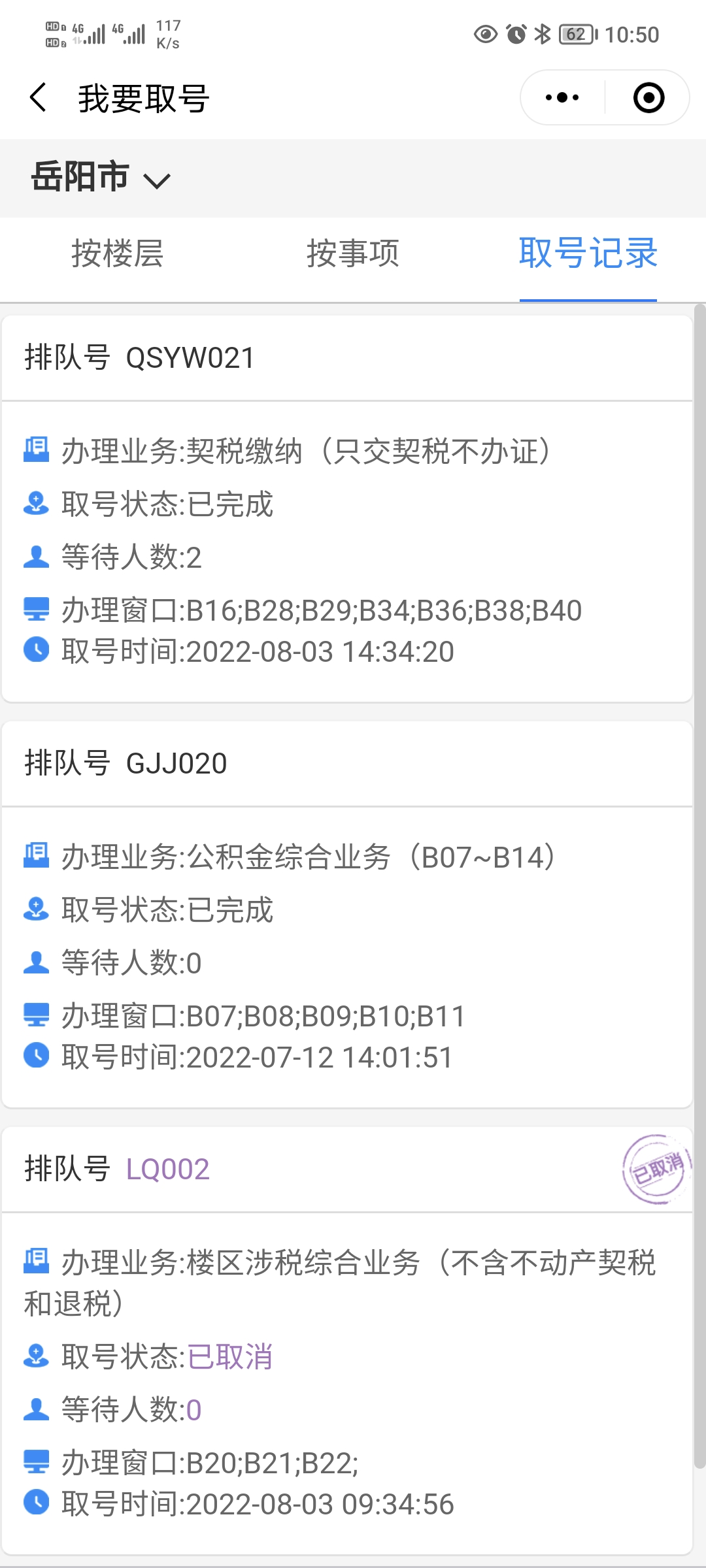Open the mini program more options menu

pyautogui.click(x=562, y=98)
